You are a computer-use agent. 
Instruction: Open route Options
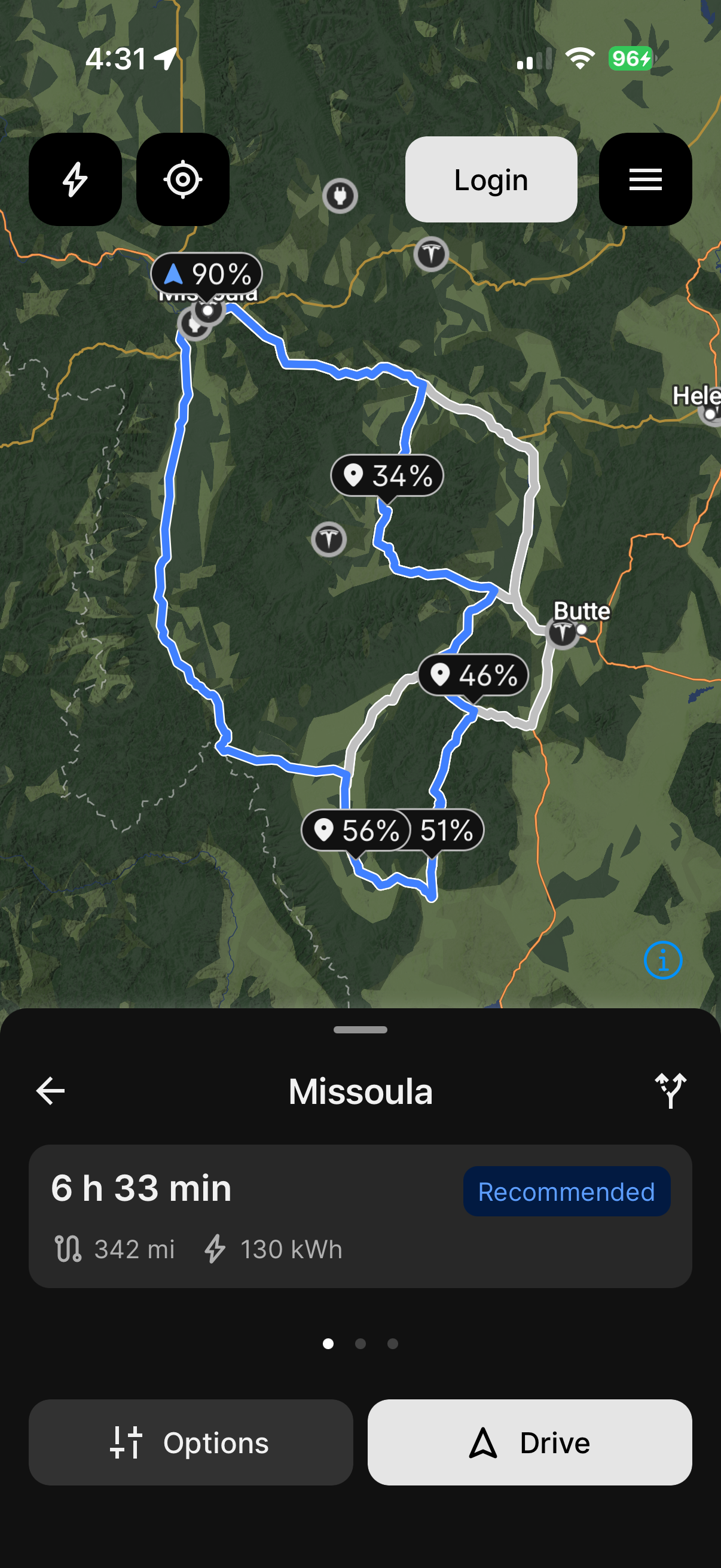(x=191, y=1442)
